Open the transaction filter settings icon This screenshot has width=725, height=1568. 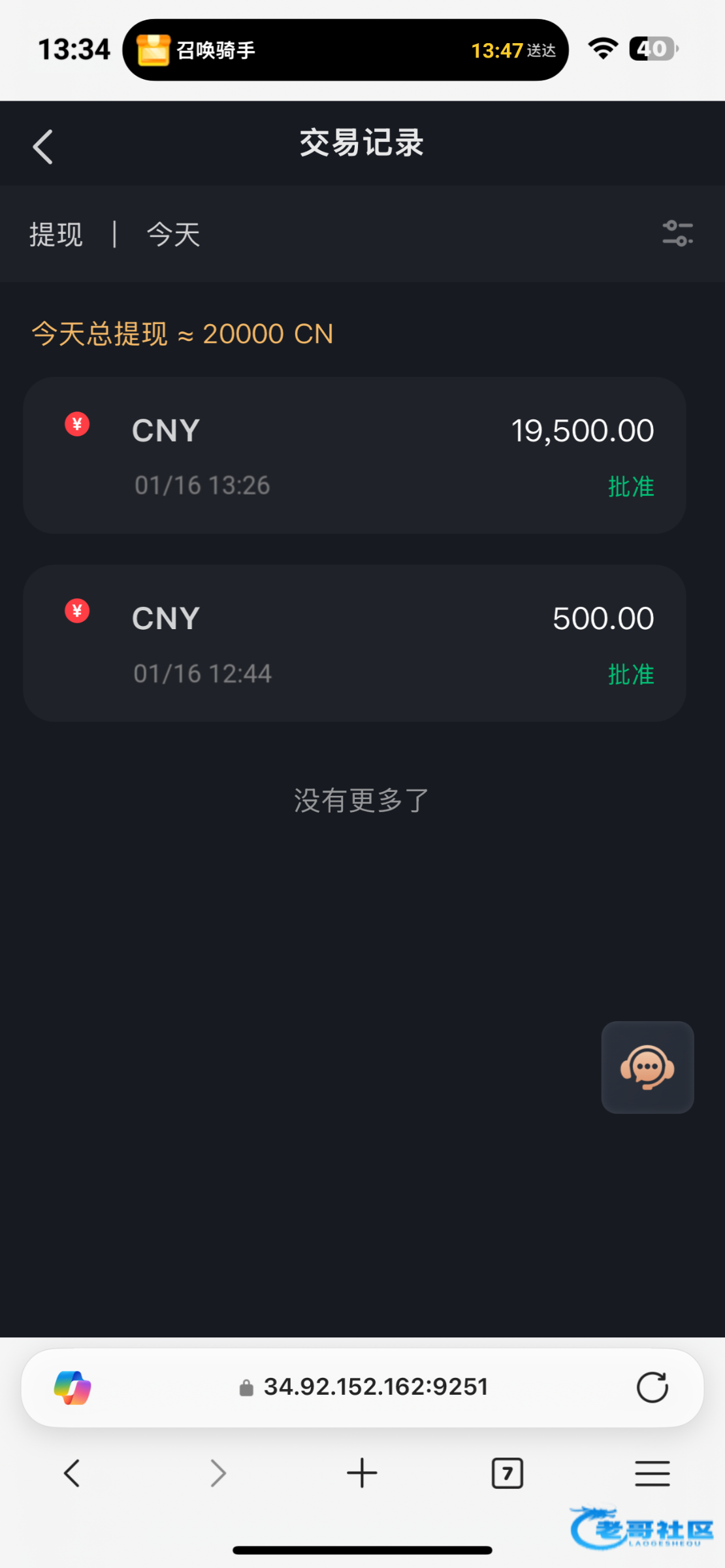[x=677, y=233]
